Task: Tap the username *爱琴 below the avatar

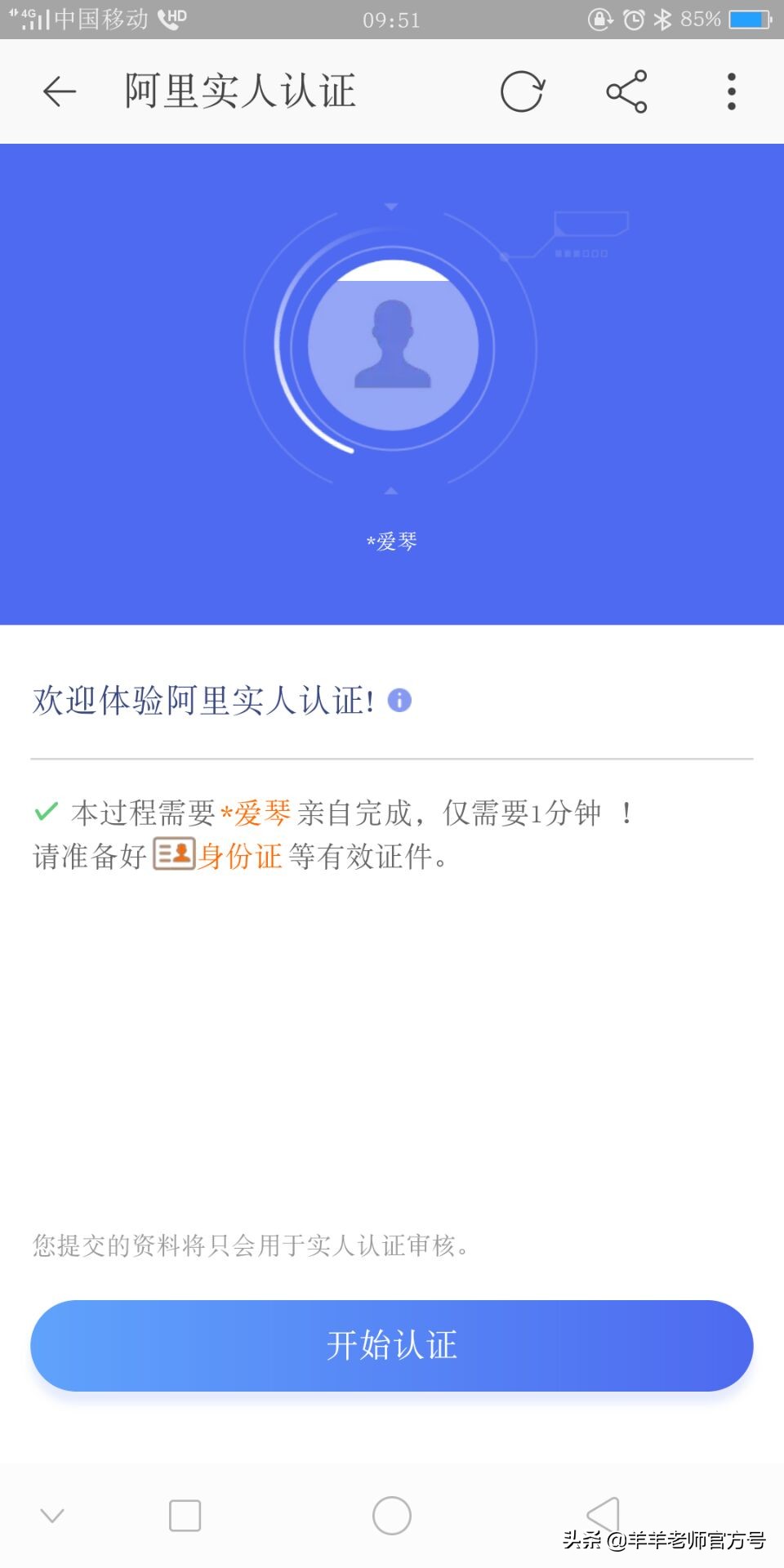Action: [x=392, y=541]
